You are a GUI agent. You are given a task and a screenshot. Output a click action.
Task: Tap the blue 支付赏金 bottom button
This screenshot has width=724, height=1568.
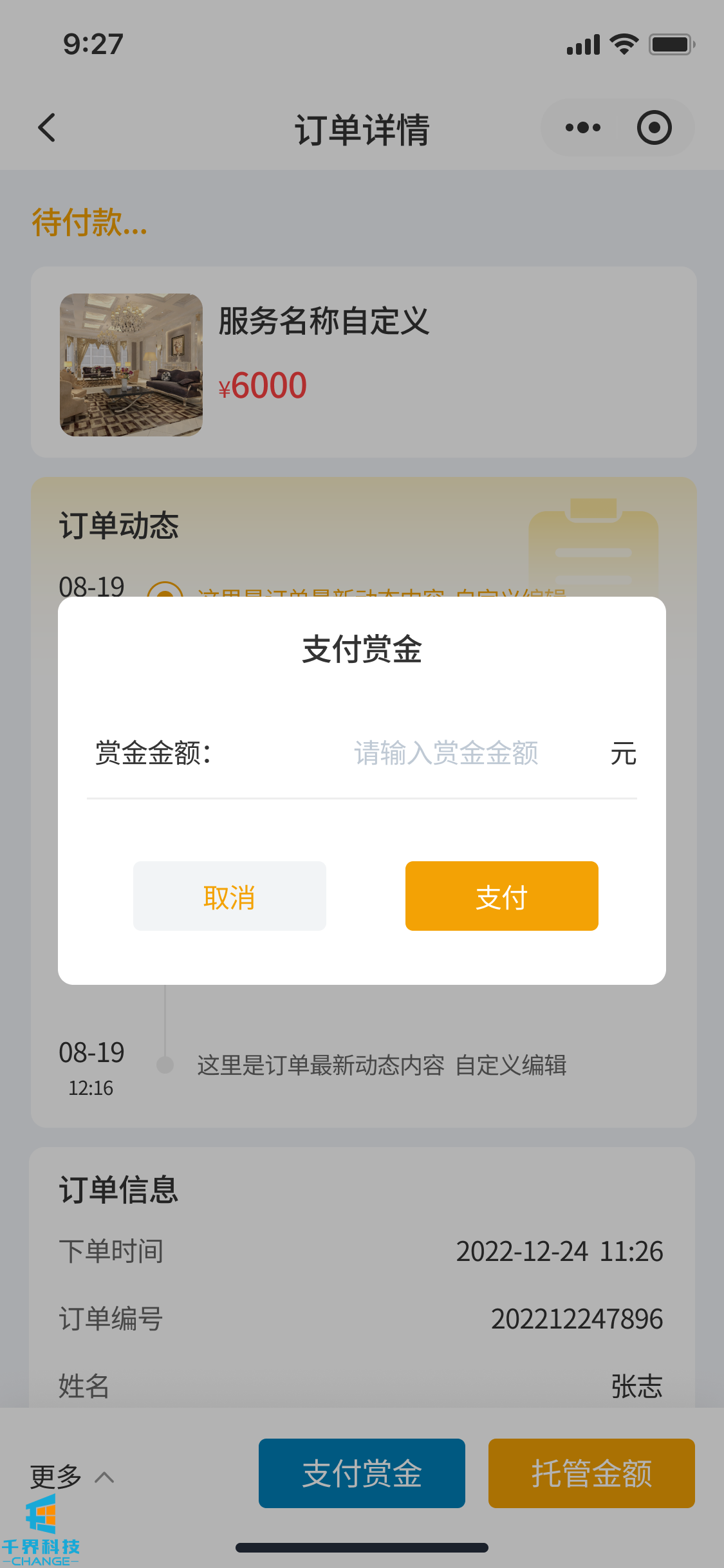pos(362,1473)
